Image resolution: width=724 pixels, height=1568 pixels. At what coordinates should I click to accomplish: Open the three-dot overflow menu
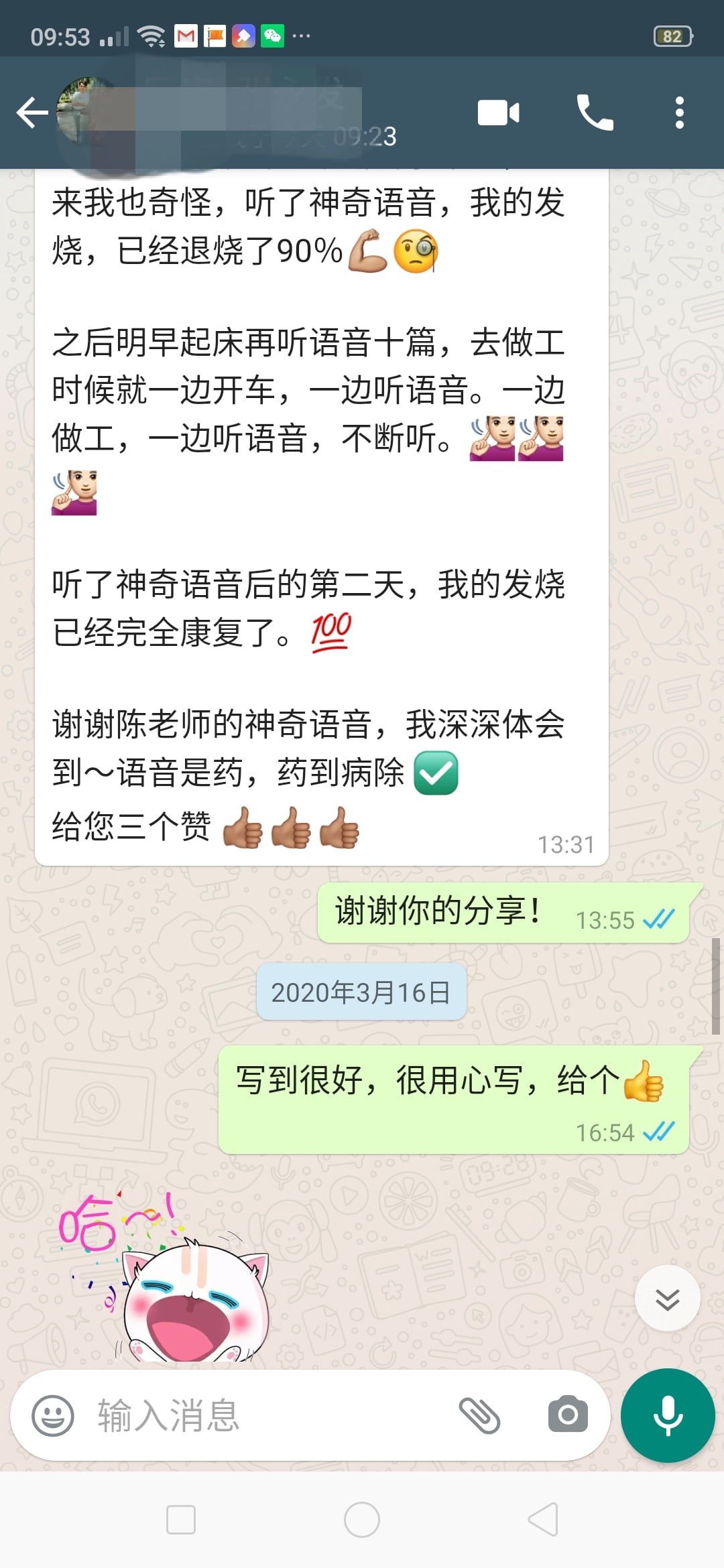[679, 113]
